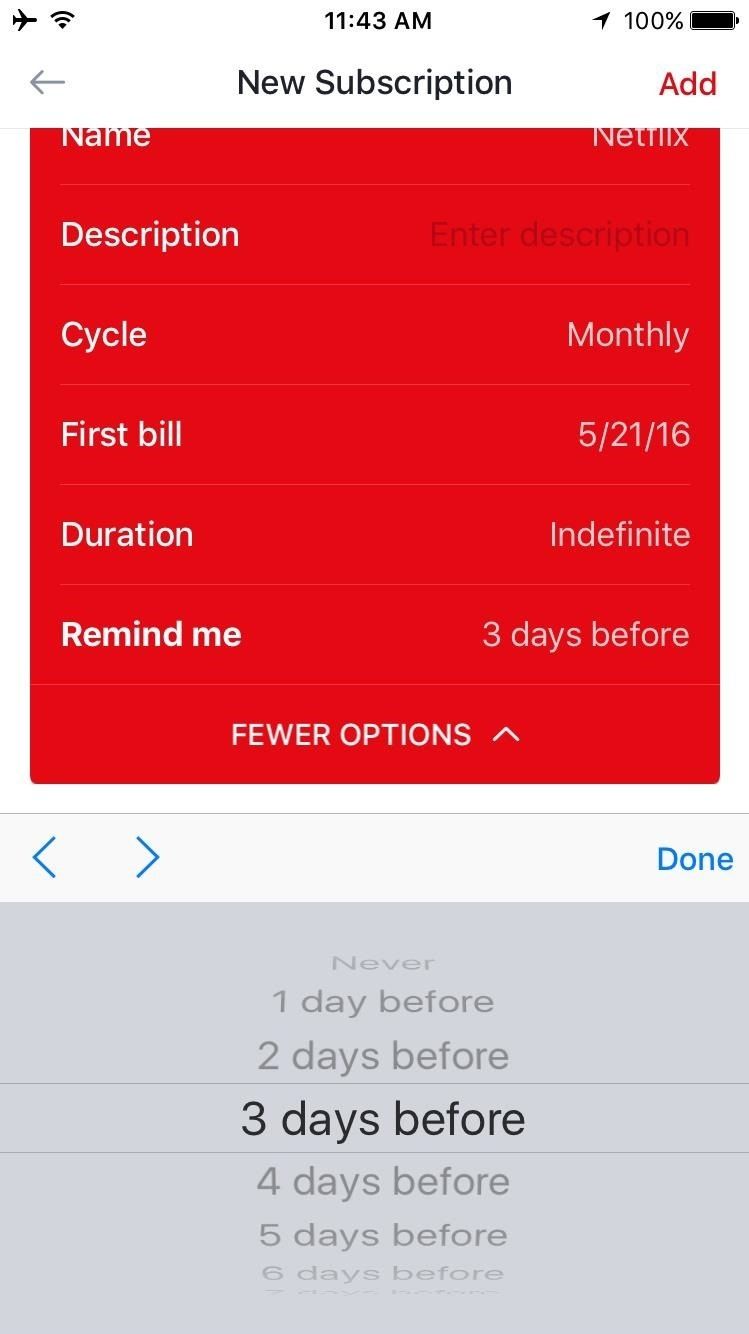The image size is (749, 1334).
Task: Jump to the next field arrow
Action: [147, 858]
